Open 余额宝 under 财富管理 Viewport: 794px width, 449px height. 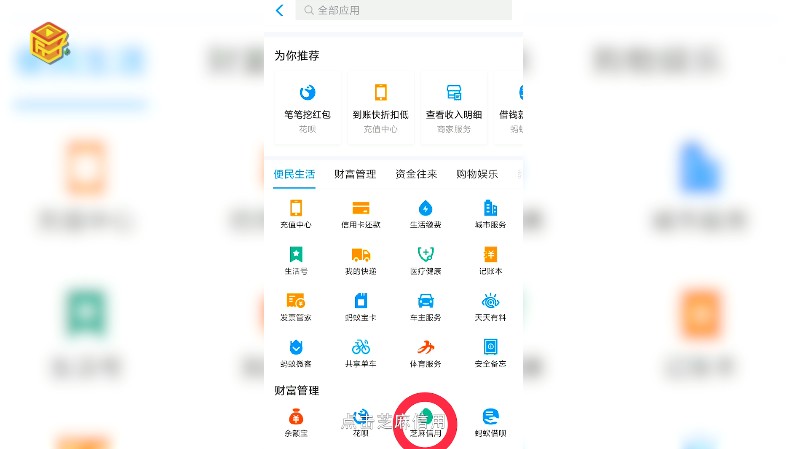pos(296,423)
